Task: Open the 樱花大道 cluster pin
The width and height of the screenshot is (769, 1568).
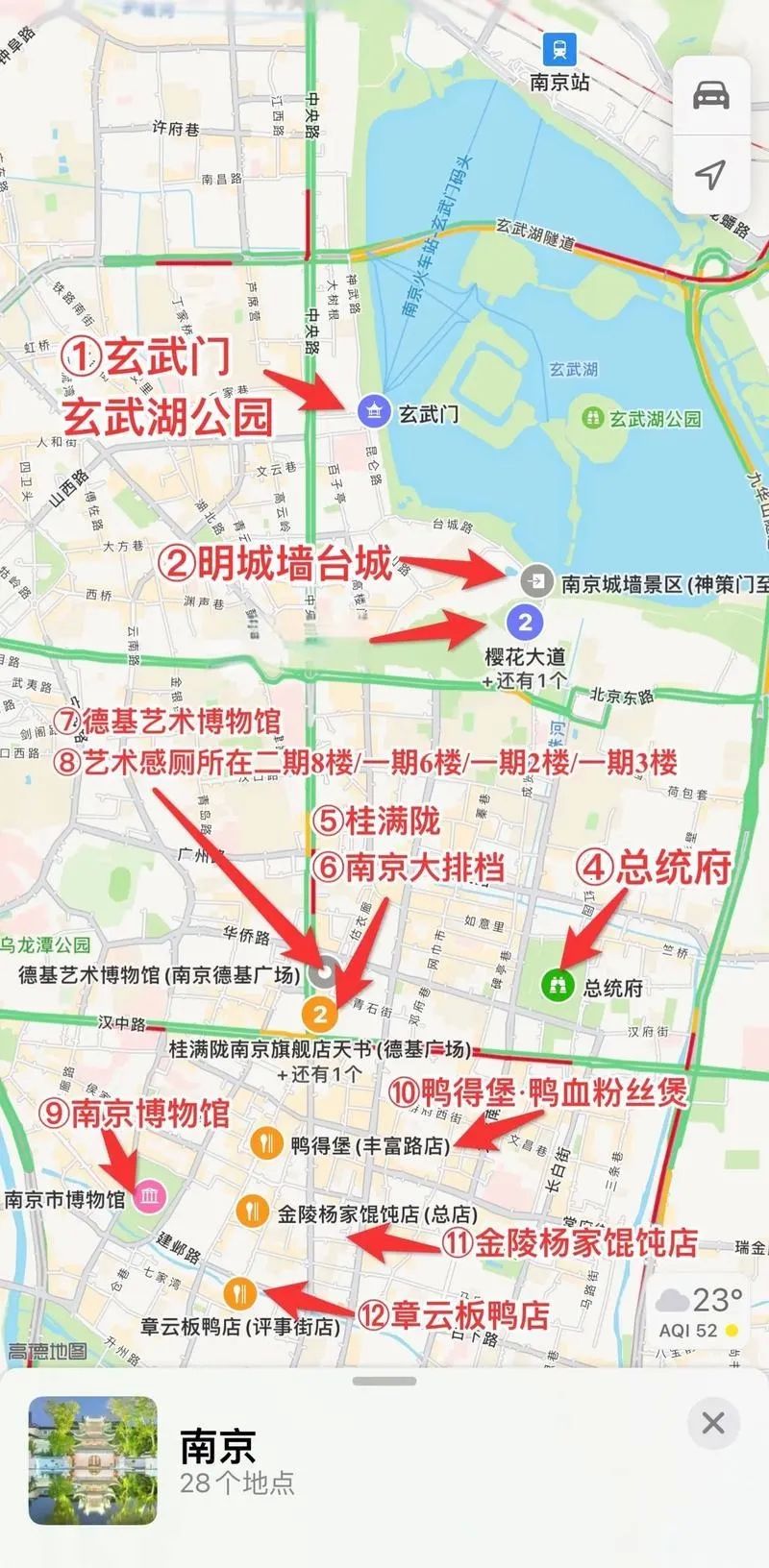Action: tap(525, 622)
